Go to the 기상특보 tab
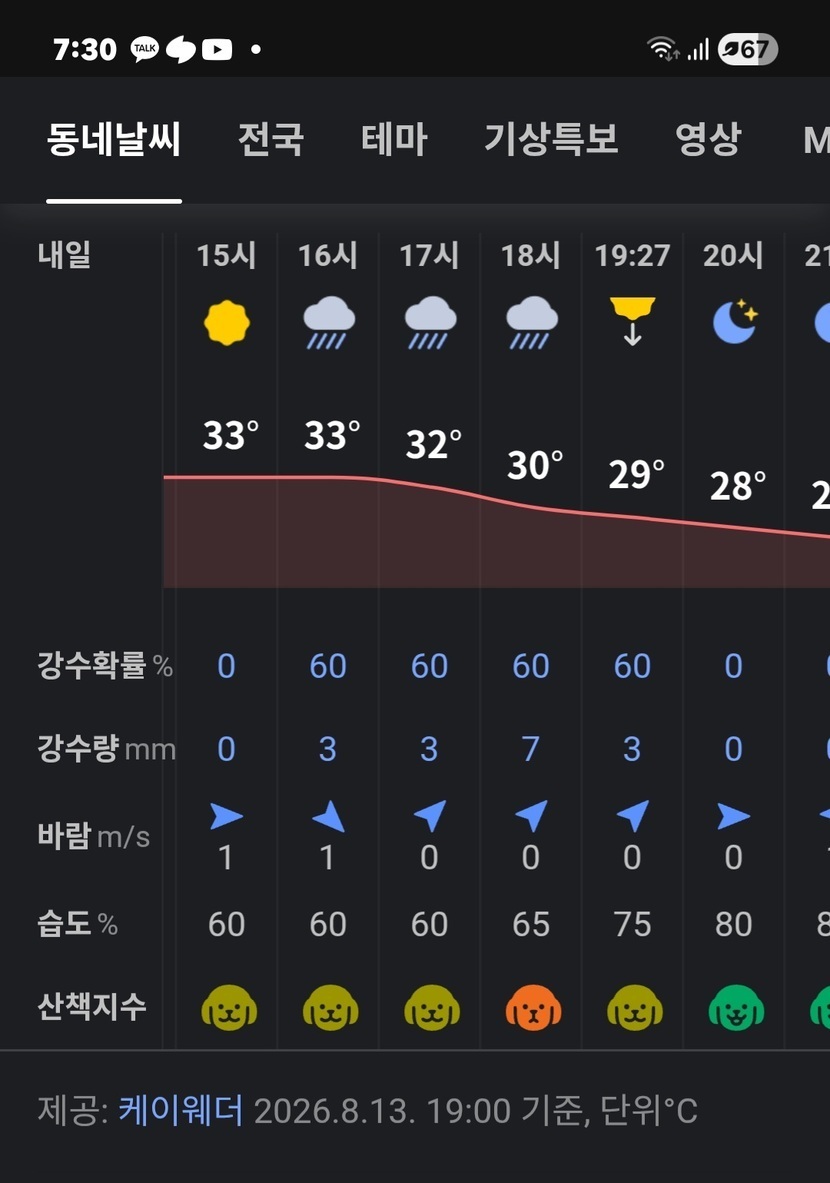Image resolution: width=830 pixels, height=1183 pixels. point(552,140)
